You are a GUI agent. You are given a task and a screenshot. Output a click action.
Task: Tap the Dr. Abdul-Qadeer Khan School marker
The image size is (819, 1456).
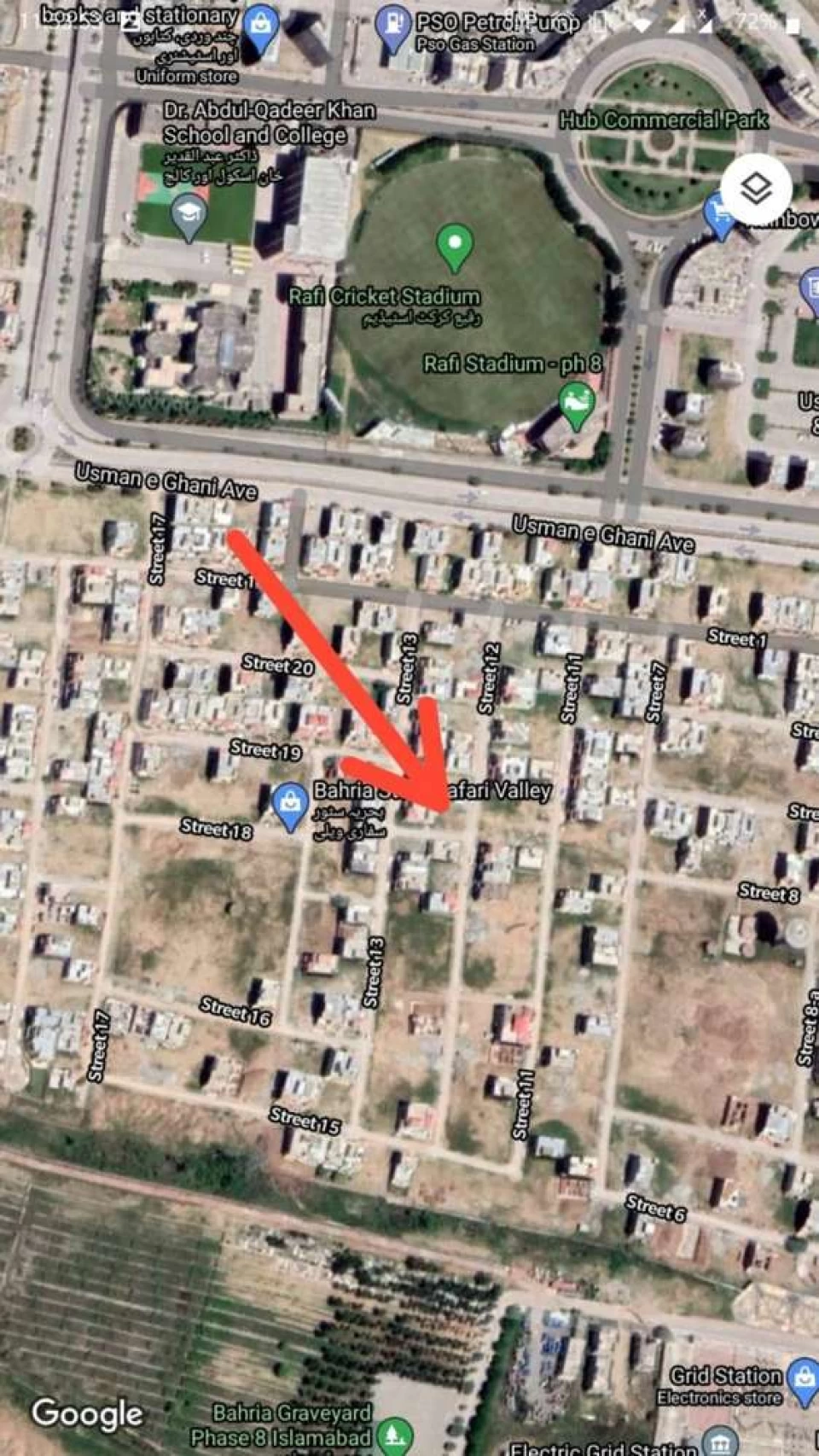tap(189, 216)
